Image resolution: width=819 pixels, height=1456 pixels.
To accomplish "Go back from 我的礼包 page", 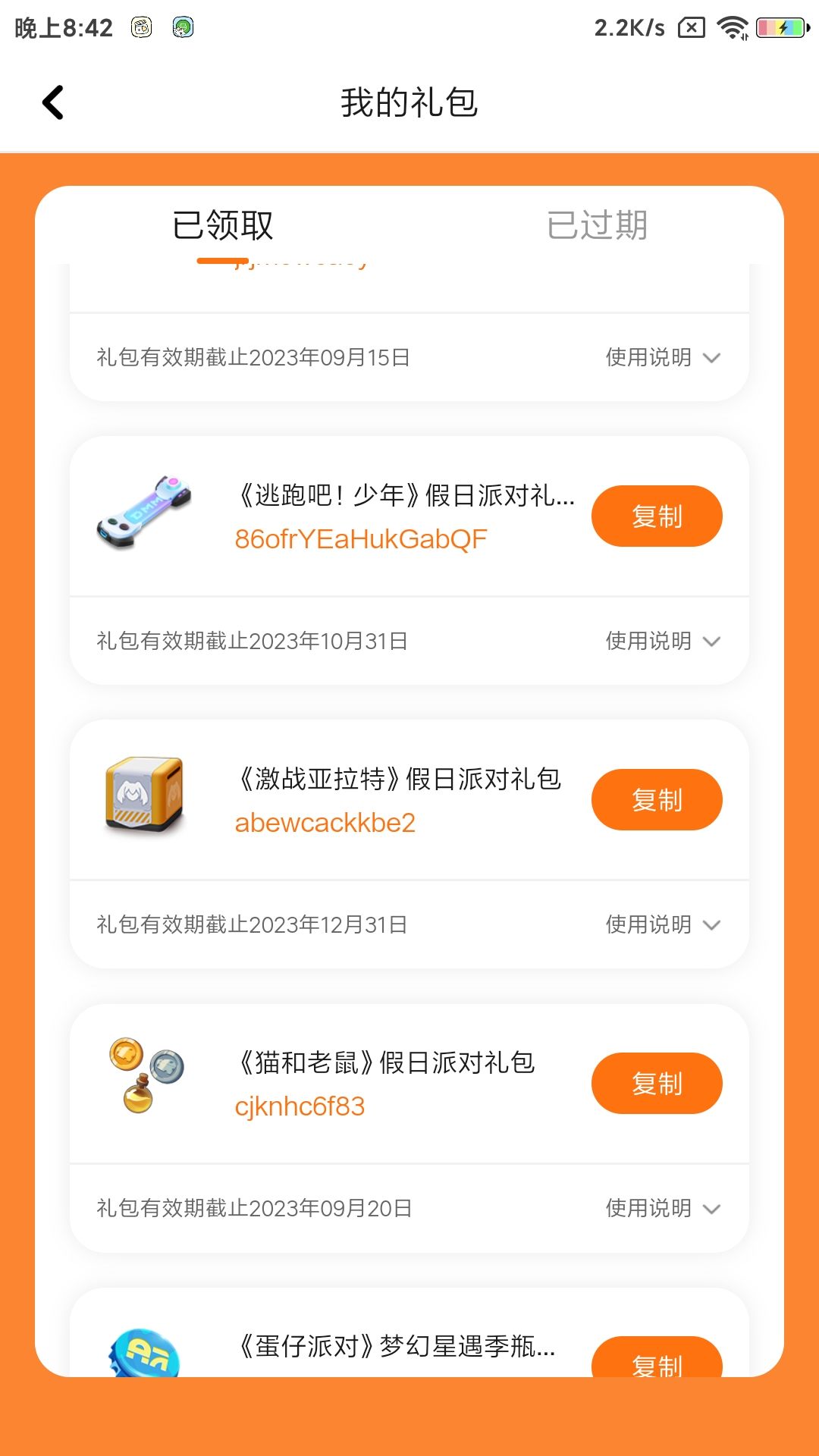I will point(52,102).
